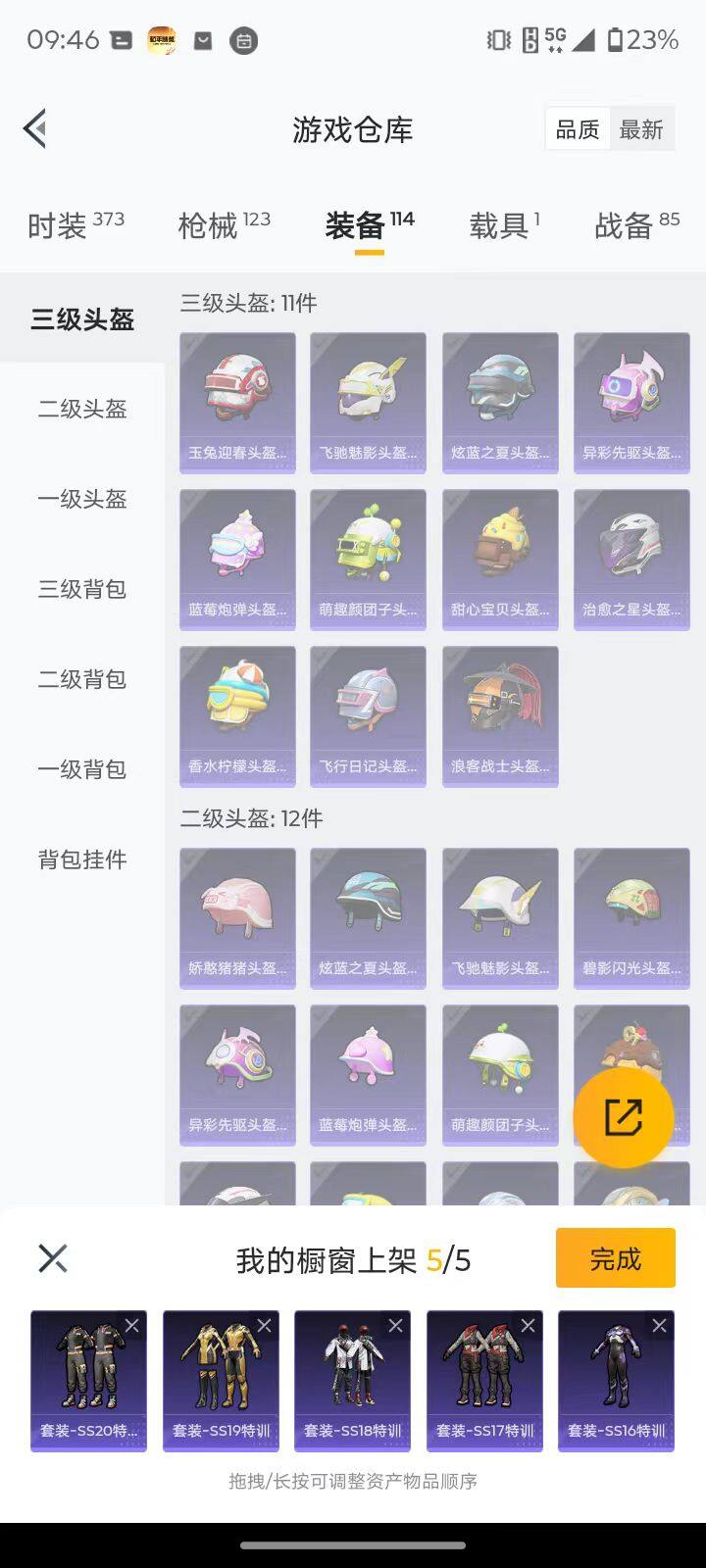Remove 套装-SS20特训 from the showcase
Viewport: 706px width, 1568px height.
click(x=133, y=1325)
